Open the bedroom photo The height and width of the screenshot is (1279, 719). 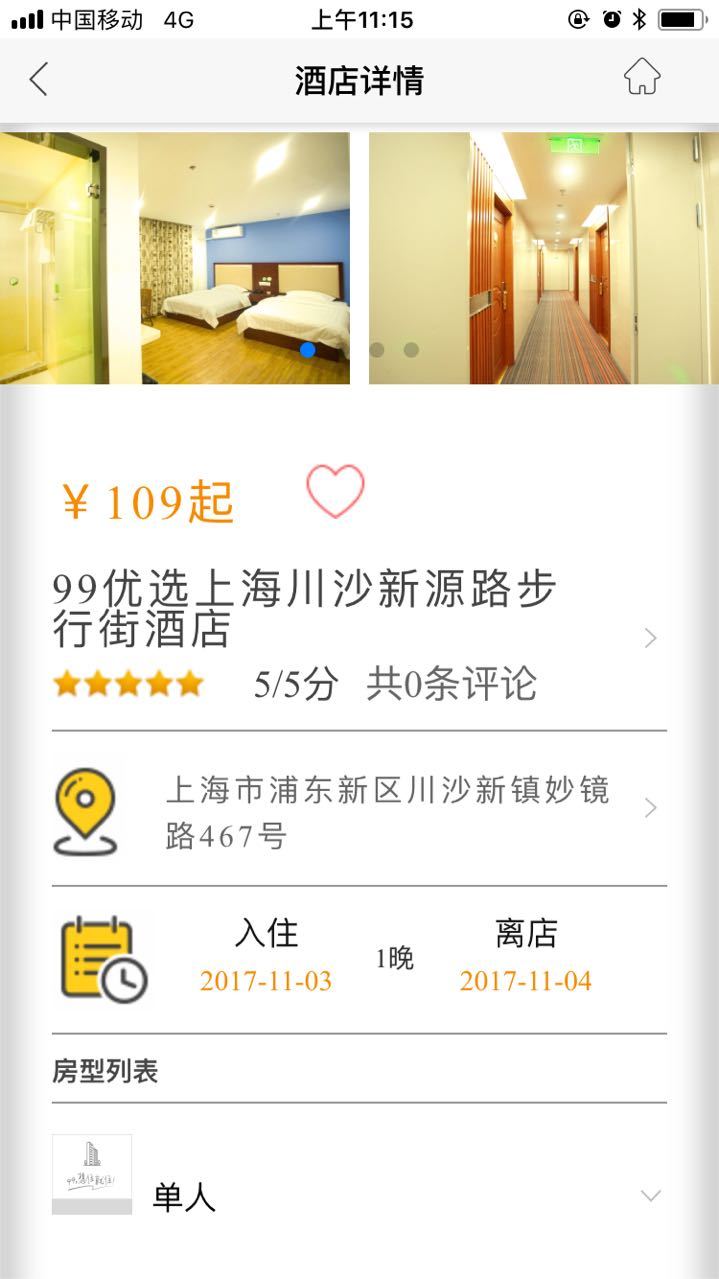coord(175,258)
